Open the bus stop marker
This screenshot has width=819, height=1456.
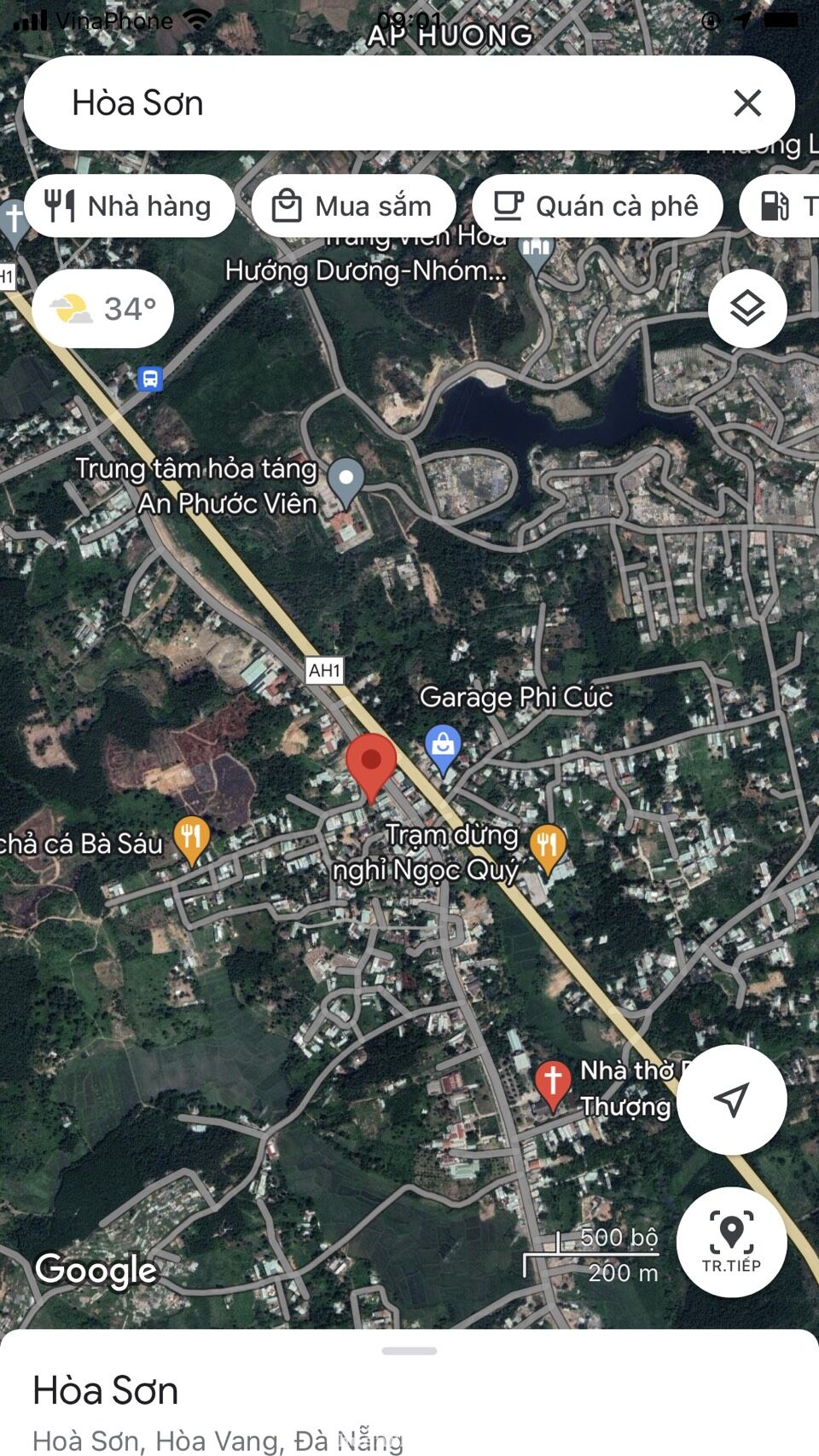point(150,379)
